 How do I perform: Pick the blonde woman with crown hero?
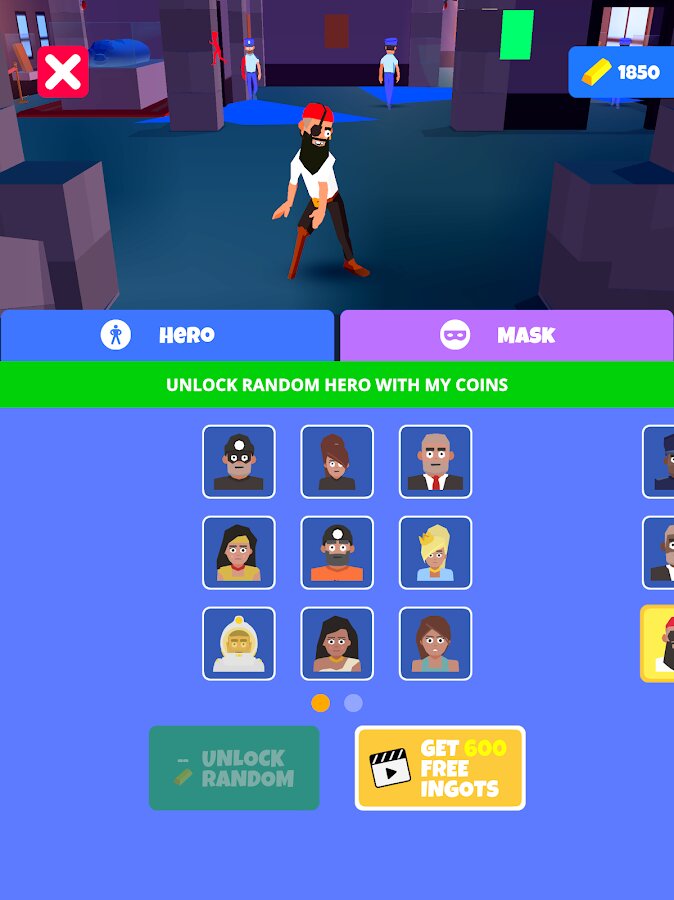(435, 553)
